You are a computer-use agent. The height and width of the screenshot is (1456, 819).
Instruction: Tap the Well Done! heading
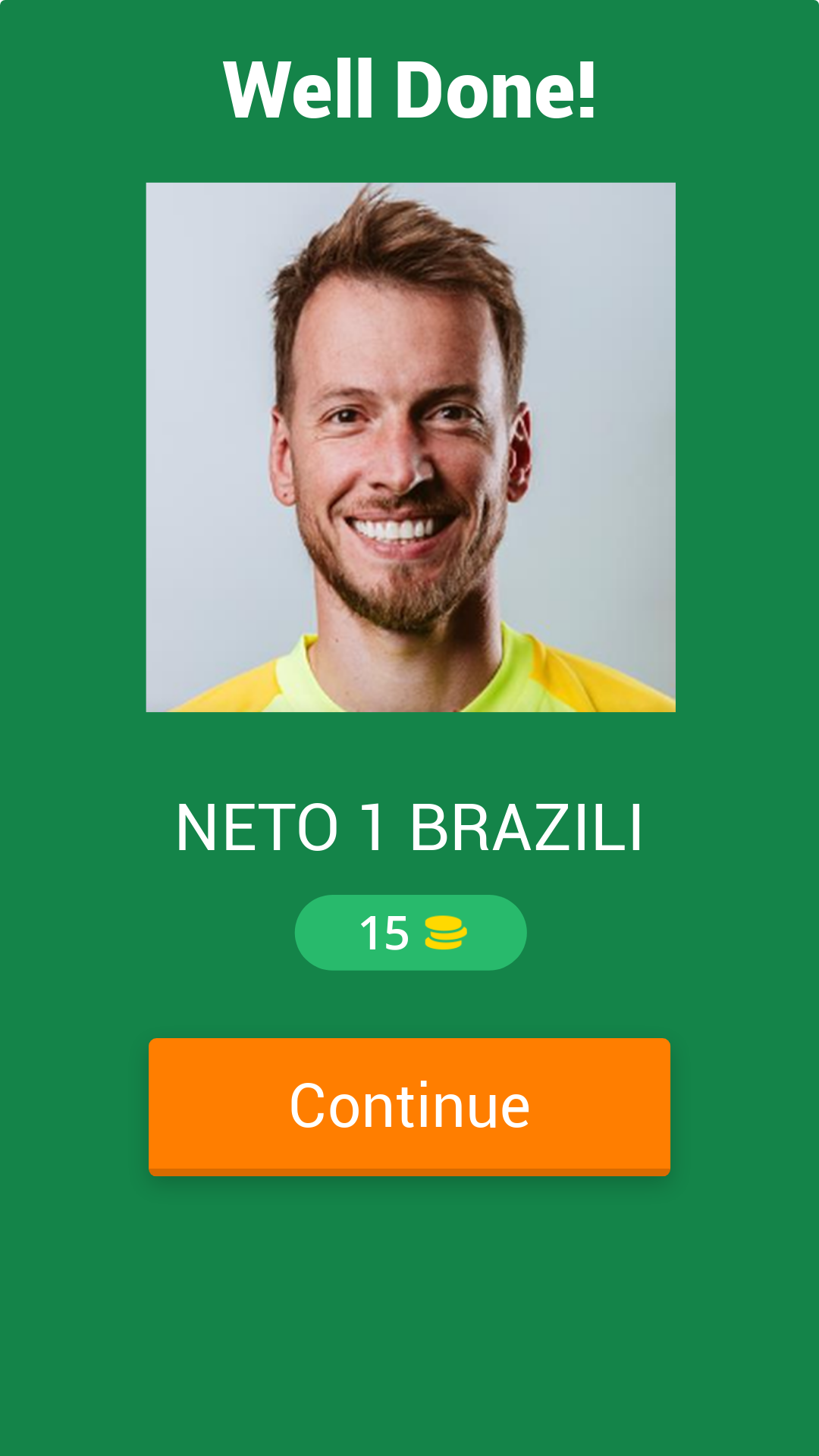[409, 91]
